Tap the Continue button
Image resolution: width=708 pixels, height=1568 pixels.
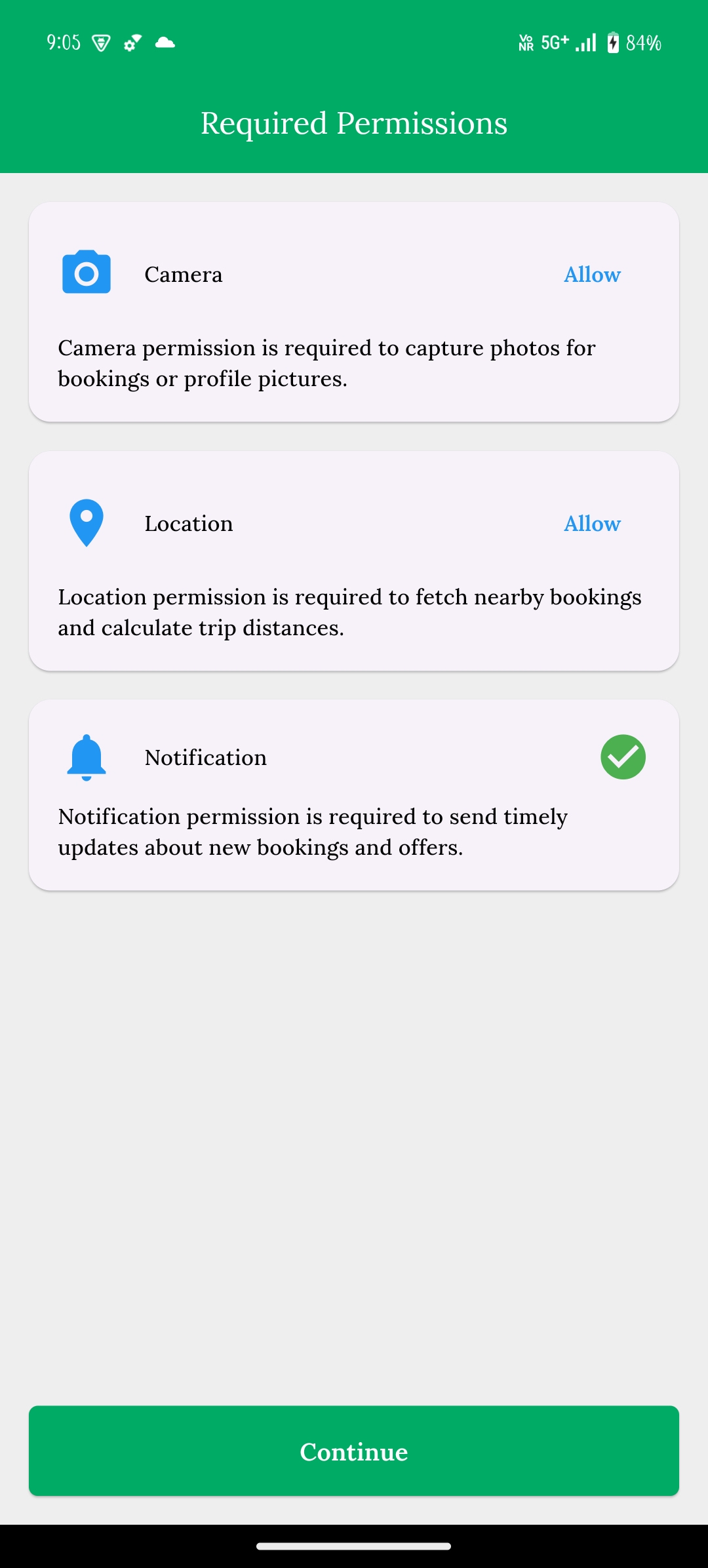click(x=354, y=1451)
